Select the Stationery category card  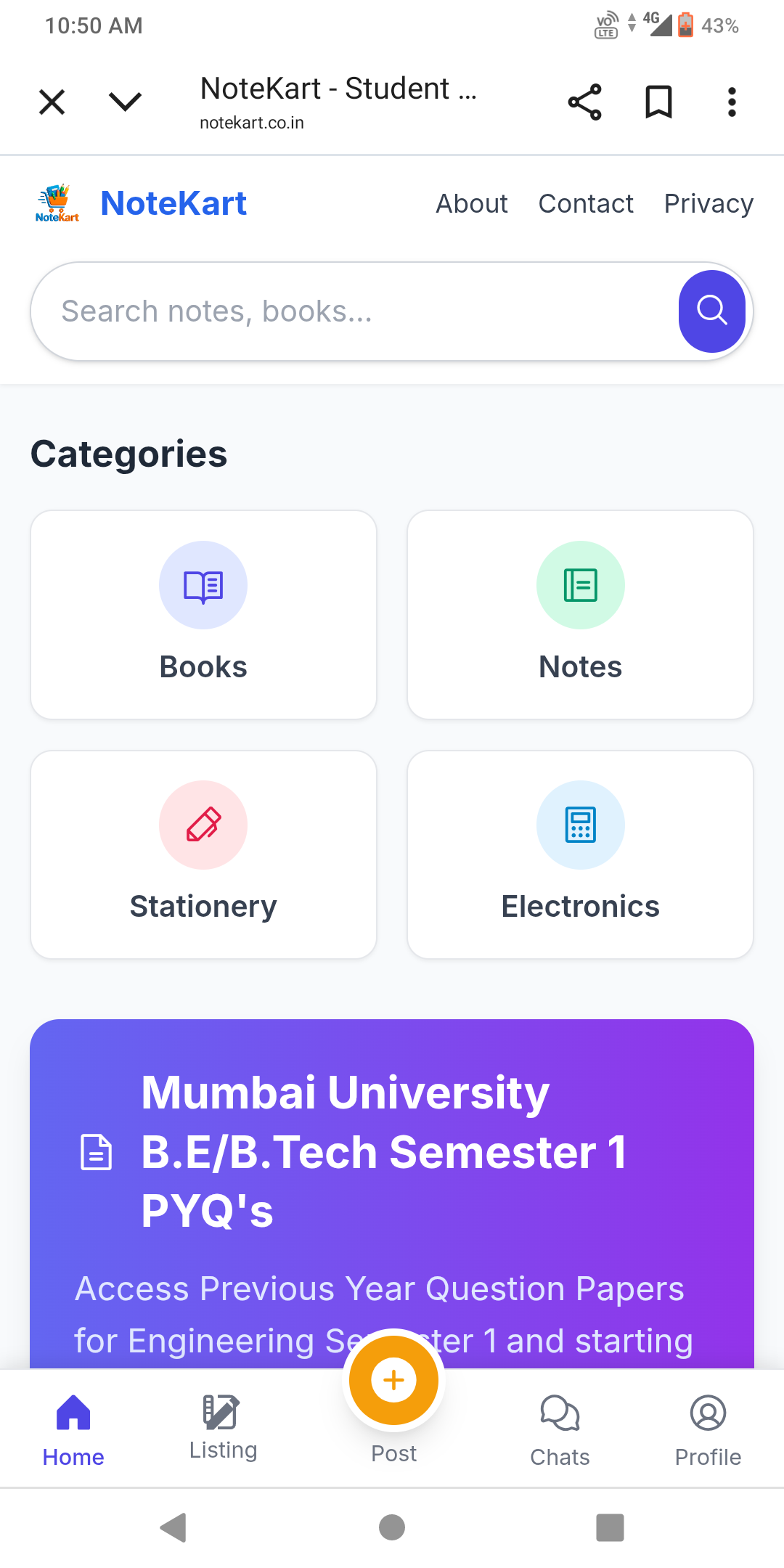click(203, 854)
